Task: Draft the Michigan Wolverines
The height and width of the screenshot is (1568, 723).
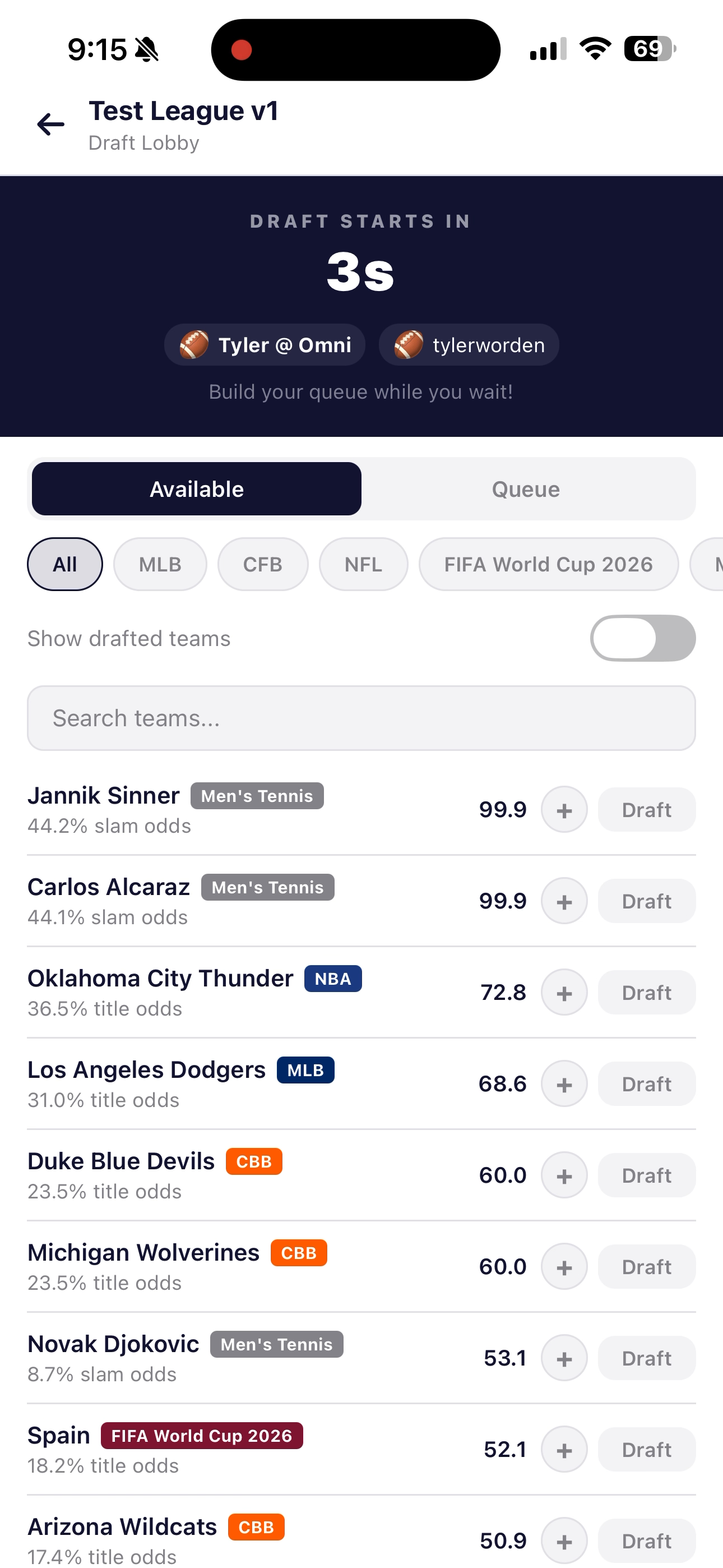Action: tap(646, 1267)
